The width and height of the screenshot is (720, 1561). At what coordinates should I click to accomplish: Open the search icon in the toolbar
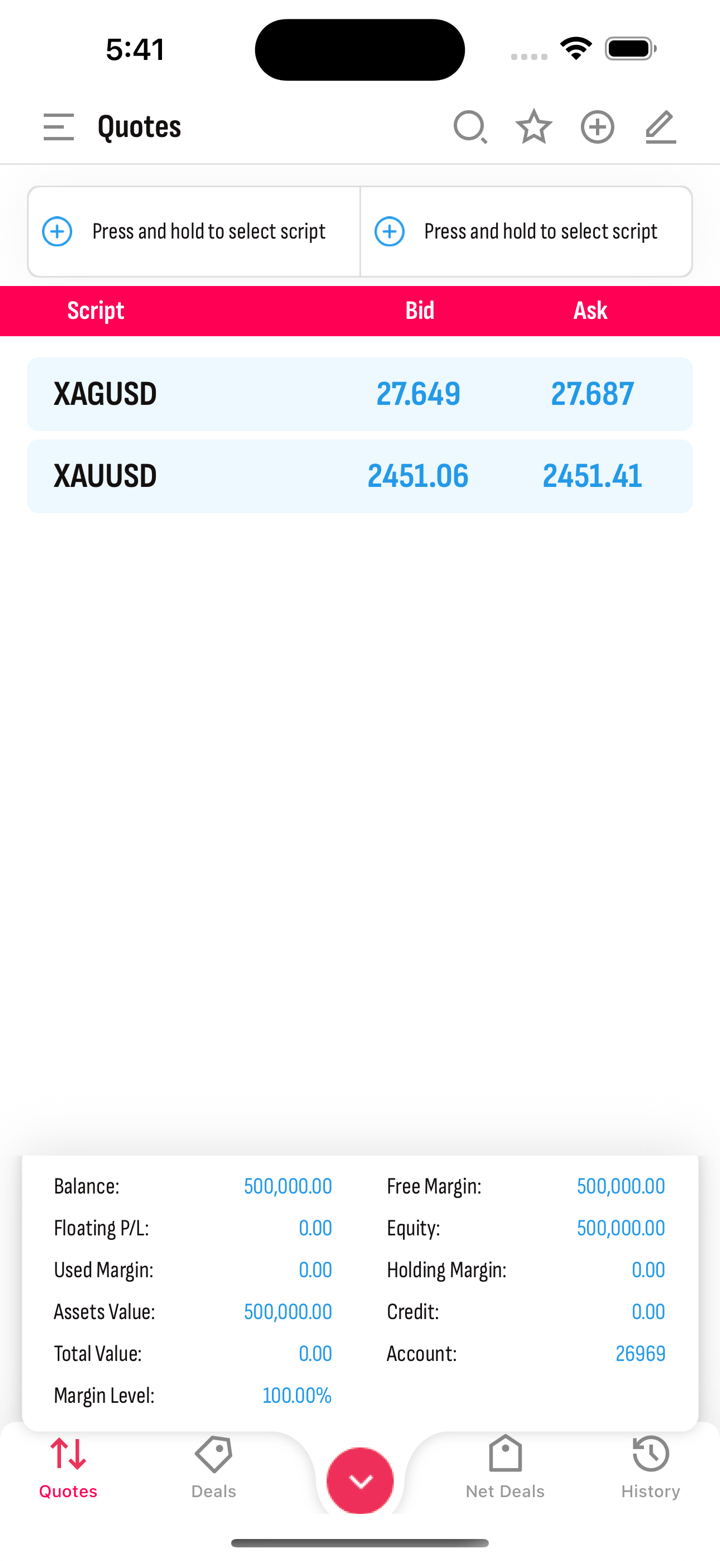[x=469, y=127]
